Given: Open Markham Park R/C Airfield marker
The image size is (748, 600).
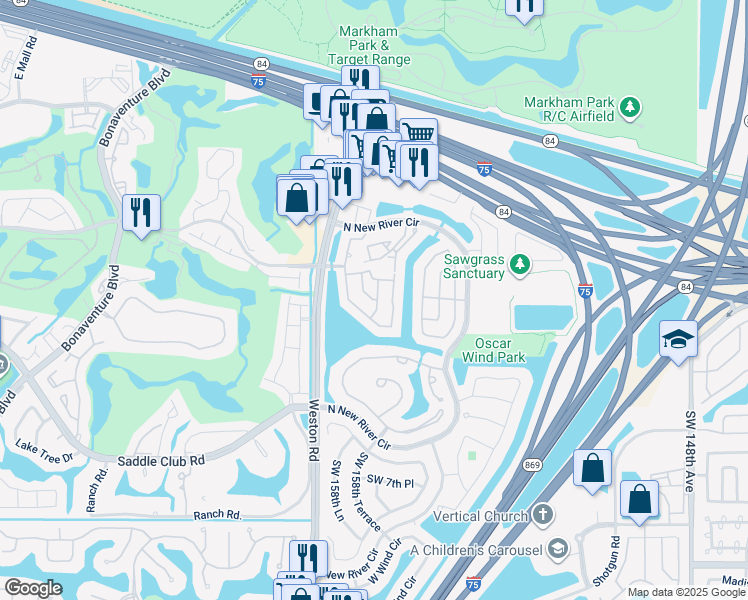Looking at the screenshot, I should pyautogui.click(x=630, y=105).
